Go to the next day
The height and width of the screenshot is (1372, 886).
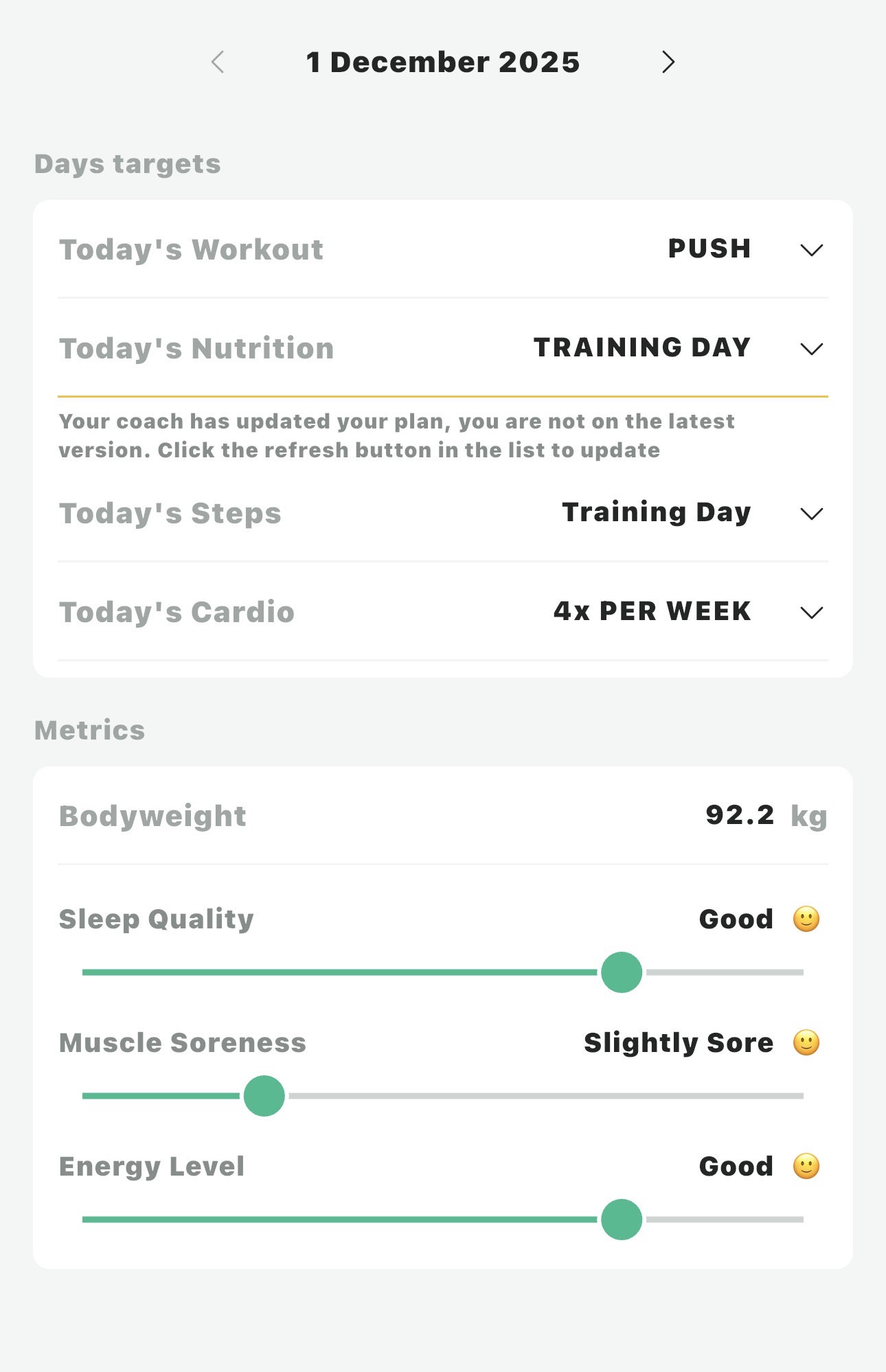tap(668, 62)
